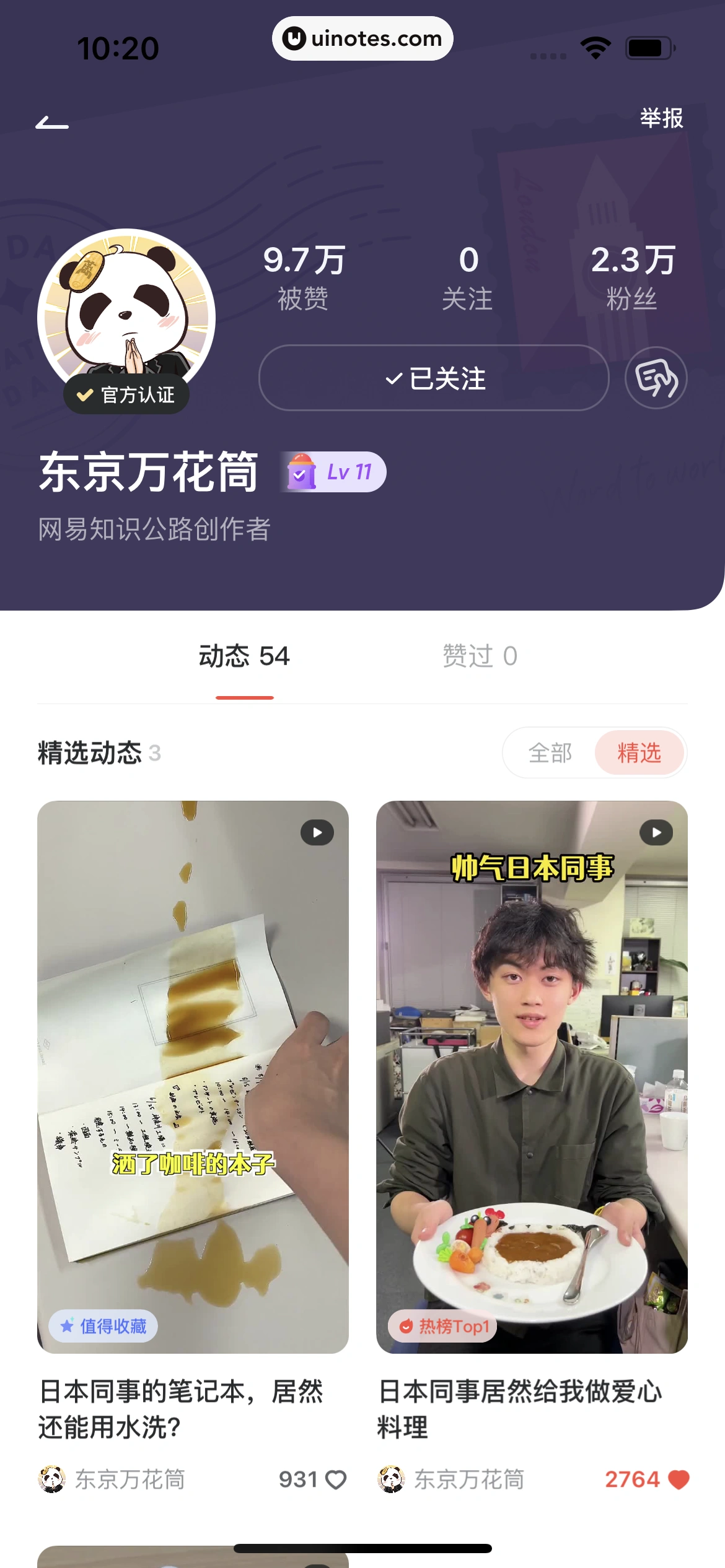The image size is (725, 1568).
Task: Play the coffee-stained notebook video
Action: click(x=318, y=832)
